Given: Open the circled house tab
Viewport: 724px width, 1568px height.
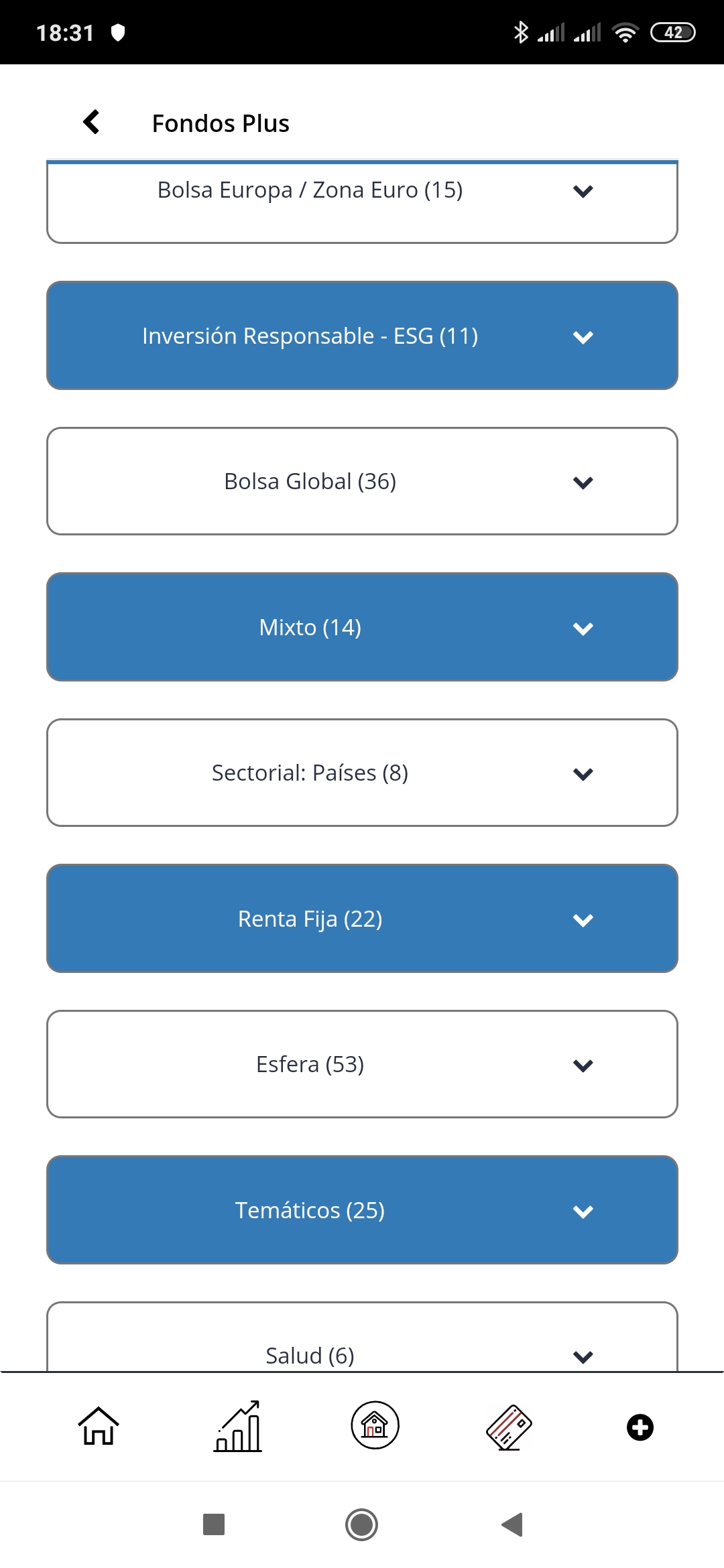Looking at the screenshot, I should [375, 1425].
